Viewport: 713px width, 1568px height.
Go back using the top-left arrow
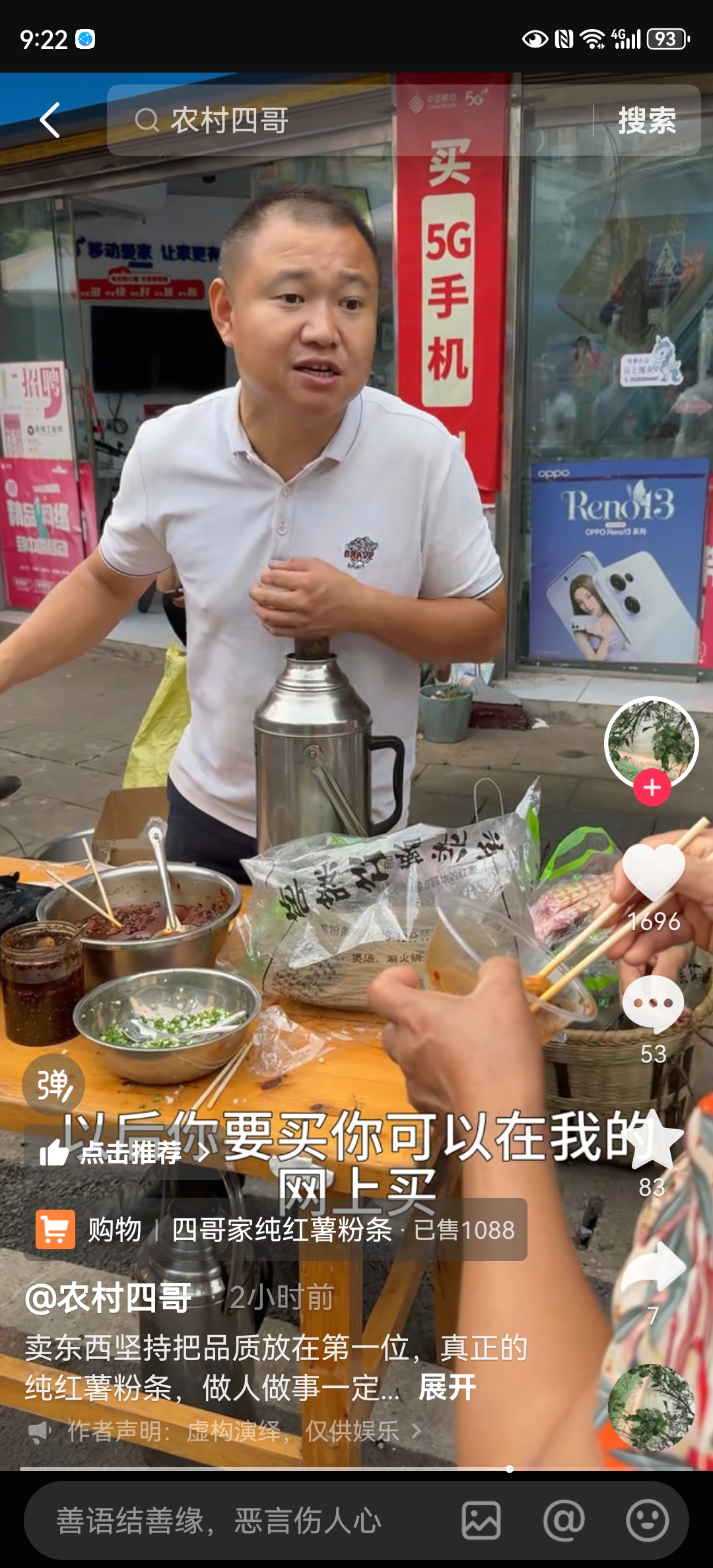point(50,120)
